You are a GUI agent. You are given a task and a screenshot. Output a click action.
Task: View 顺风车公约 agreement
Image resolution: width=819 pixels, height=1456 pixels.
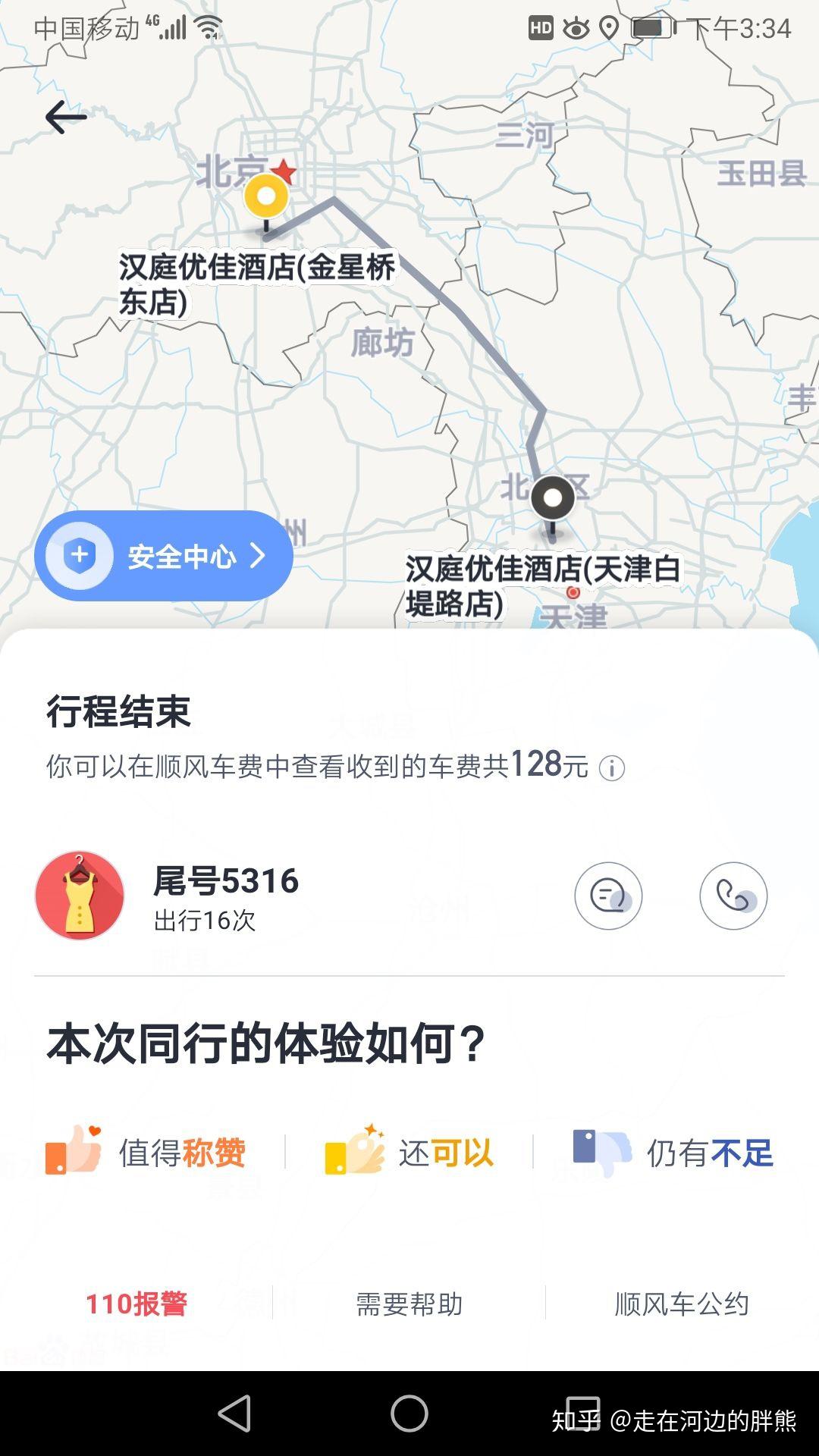(x=681, y=1304)
